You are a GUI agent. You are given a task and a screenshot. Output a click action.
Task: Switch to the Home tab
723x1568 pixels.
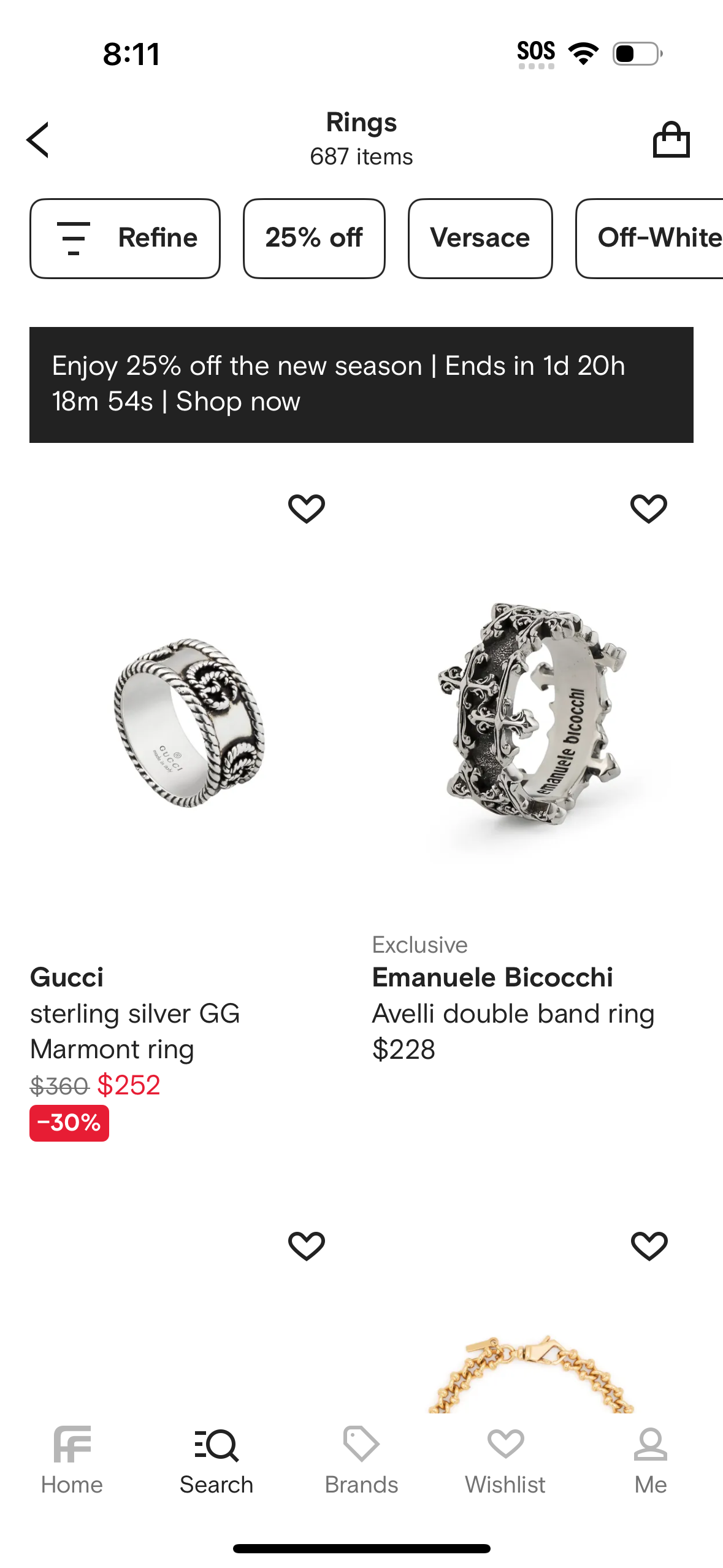coord(72,1460)
